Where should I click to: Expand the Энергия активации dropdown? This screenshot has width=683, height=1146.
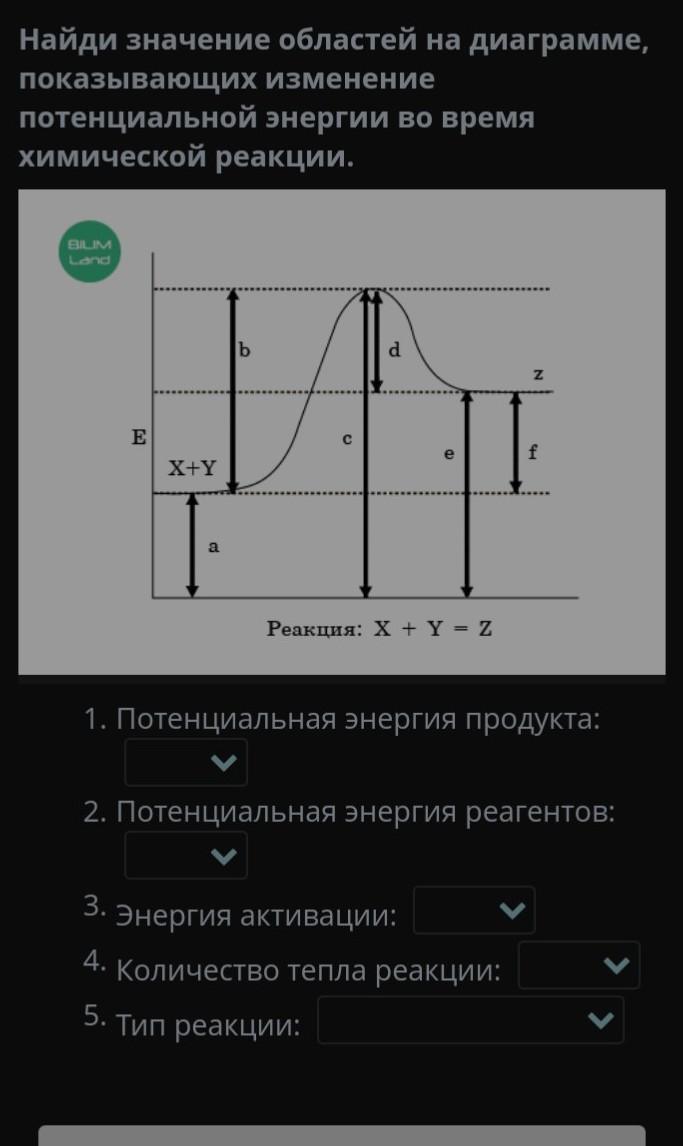tap(474, 910)
